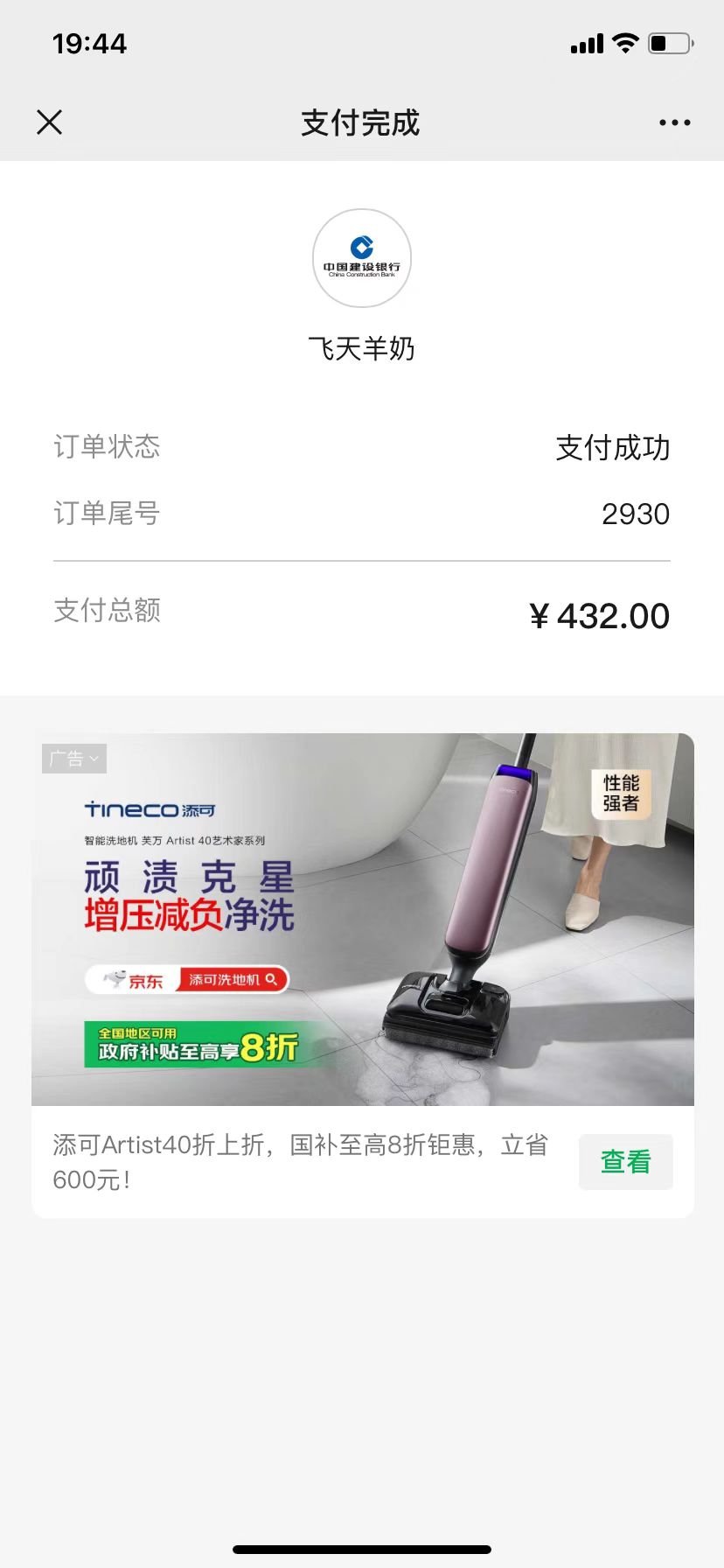Open the Tineco floor washer ad banner
This screenshot has width=724, height=1568.
coord(362,919)
